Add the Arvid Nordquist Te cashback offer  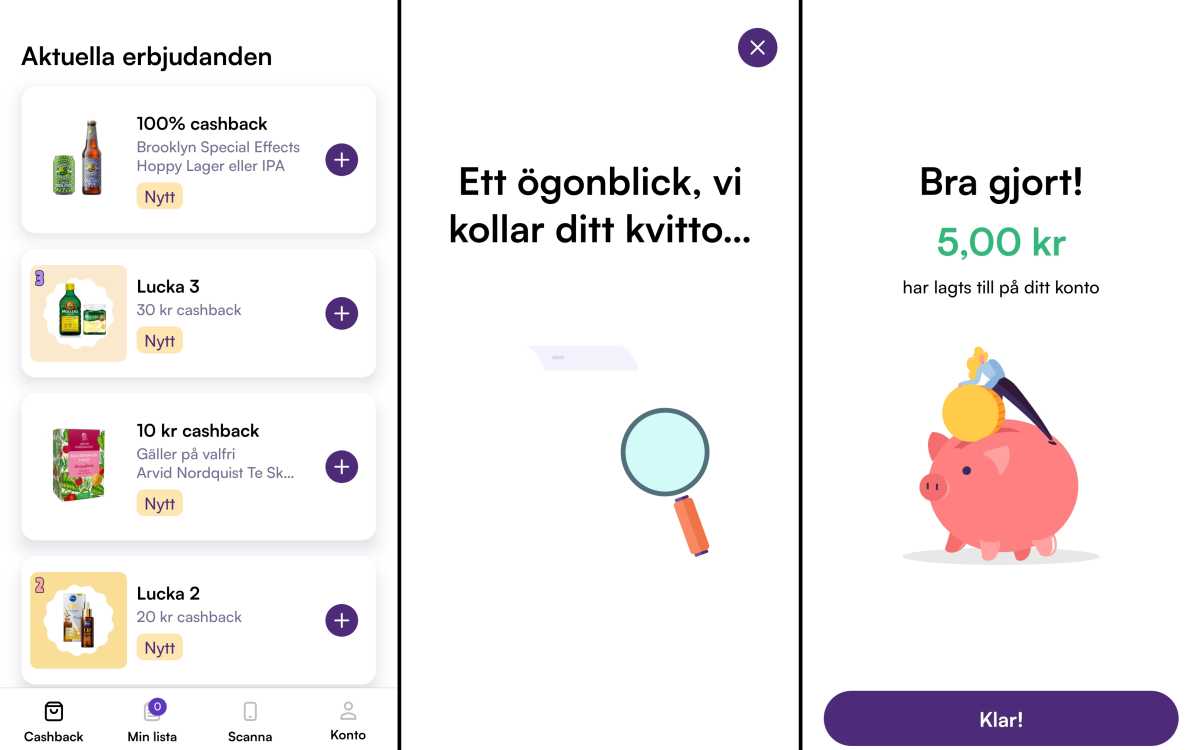coord(342,466)
